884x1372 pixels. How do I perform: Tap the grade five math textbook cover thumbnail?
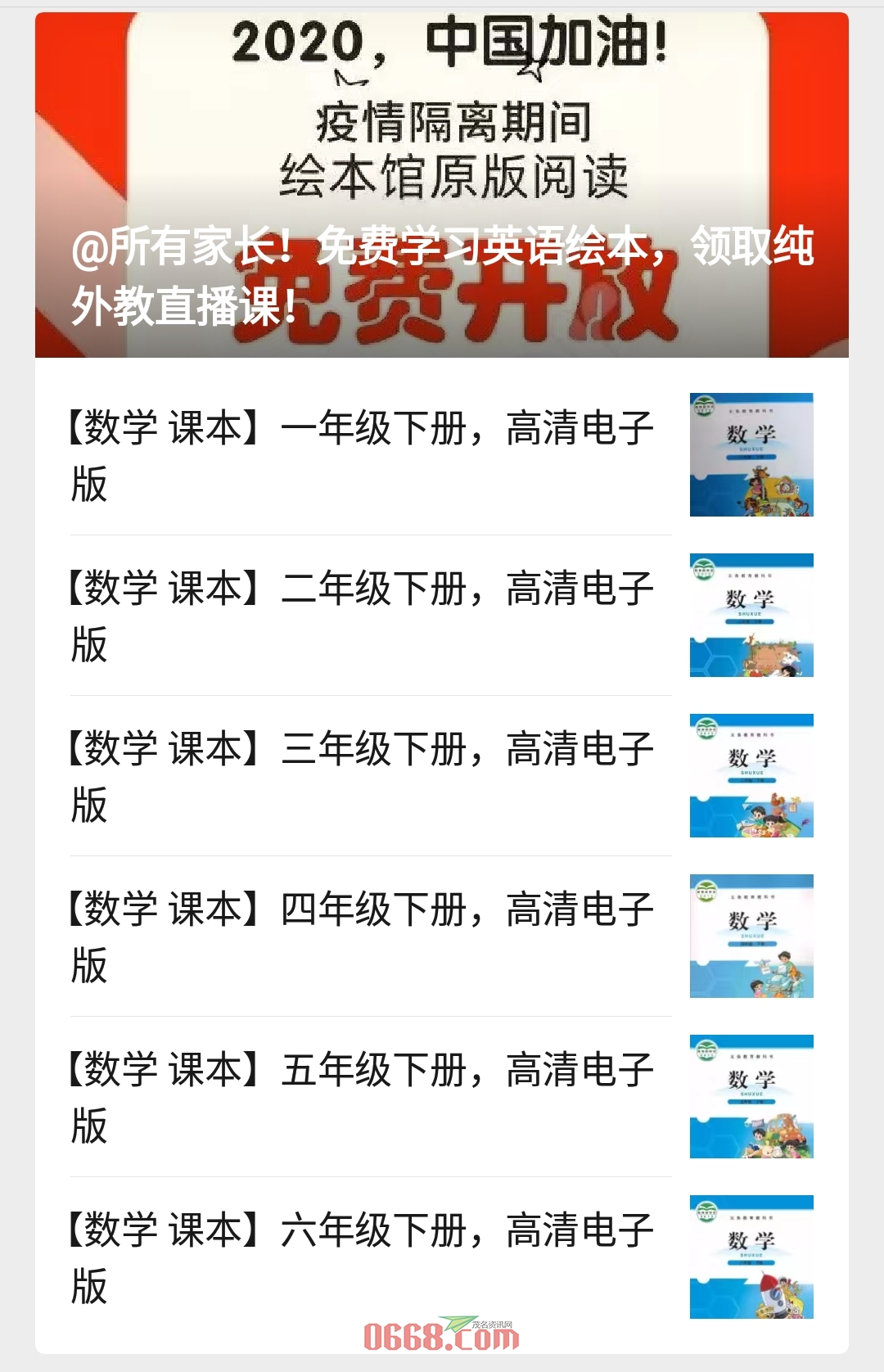(751, 1093)
